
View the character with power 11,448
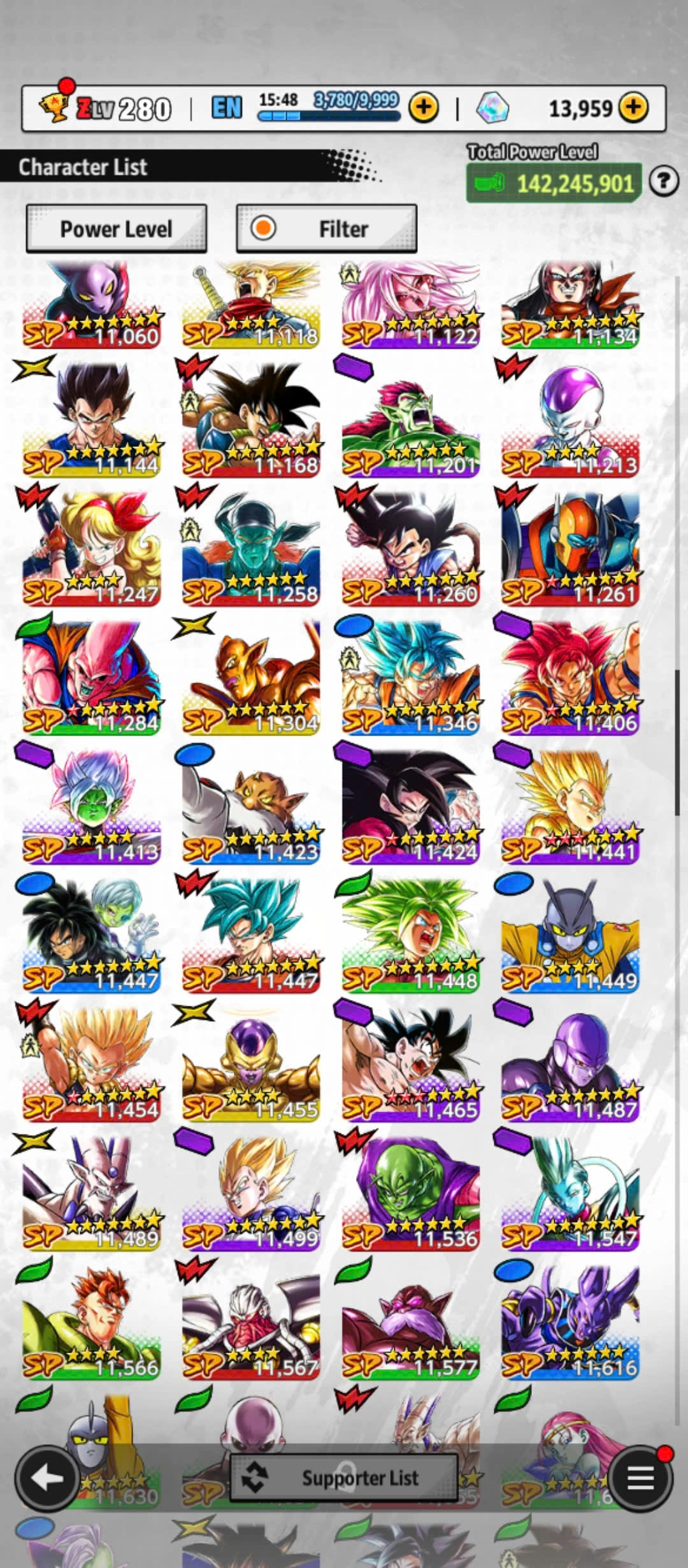(410, 936)
